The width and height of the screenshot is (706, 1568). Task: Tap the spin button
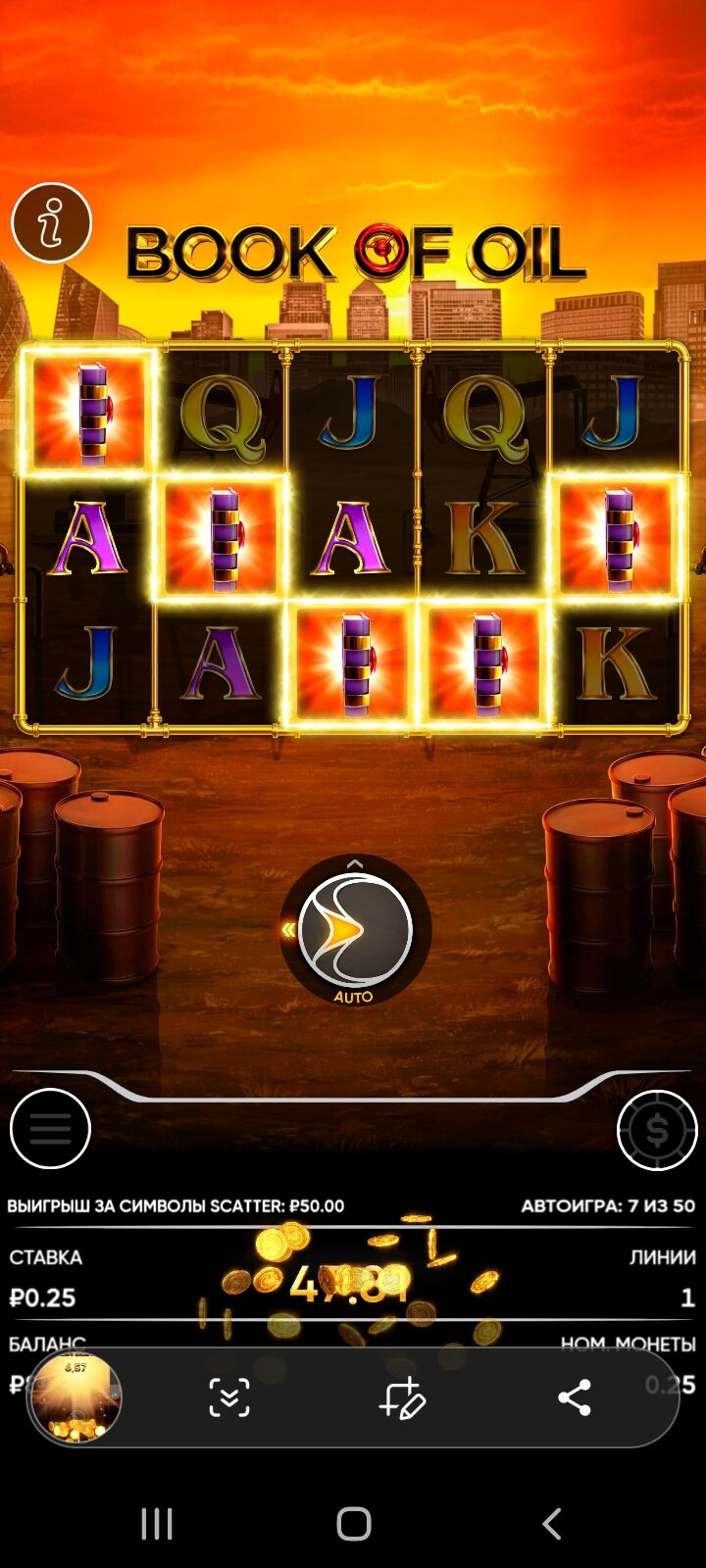coord(355,930)
